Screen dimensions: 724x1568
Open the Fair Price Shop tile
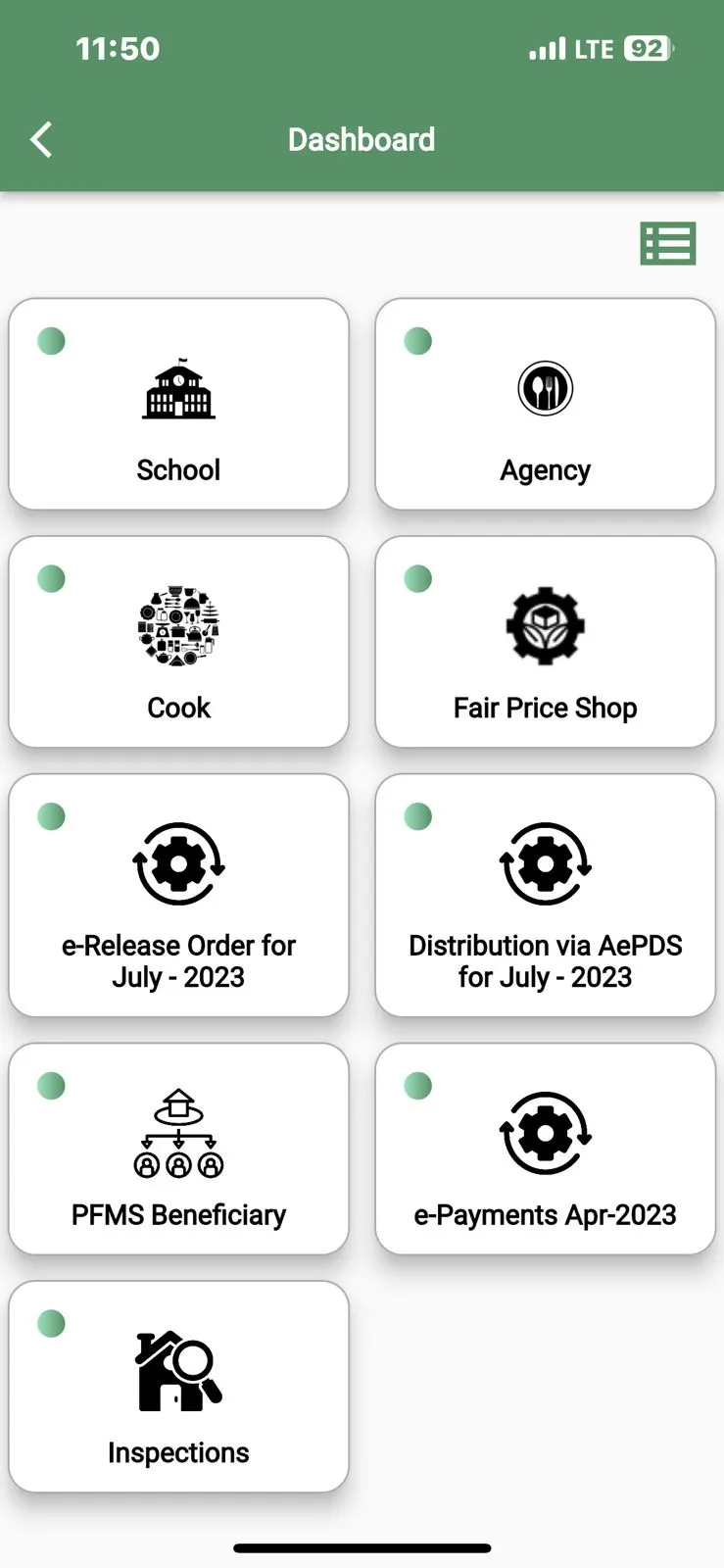click(x=546, y=642)
